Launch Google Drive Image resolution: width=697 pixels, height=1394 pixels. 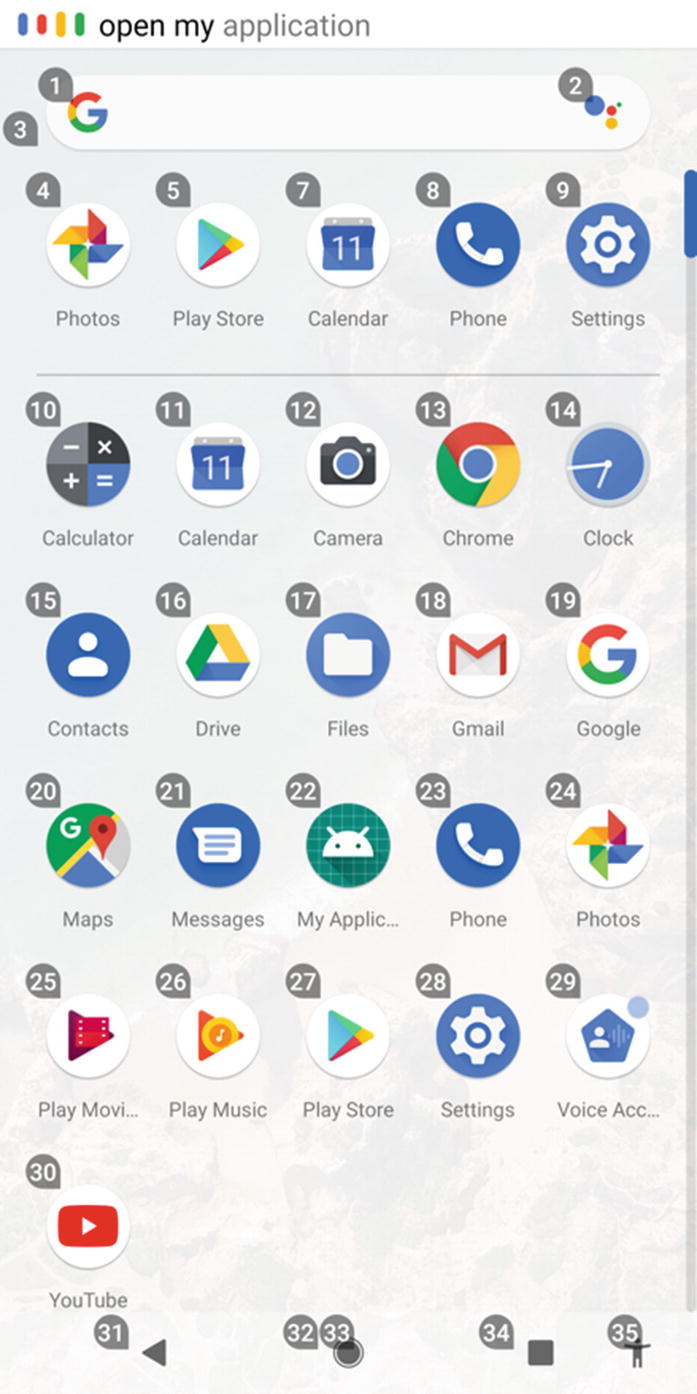coord(218,655)
